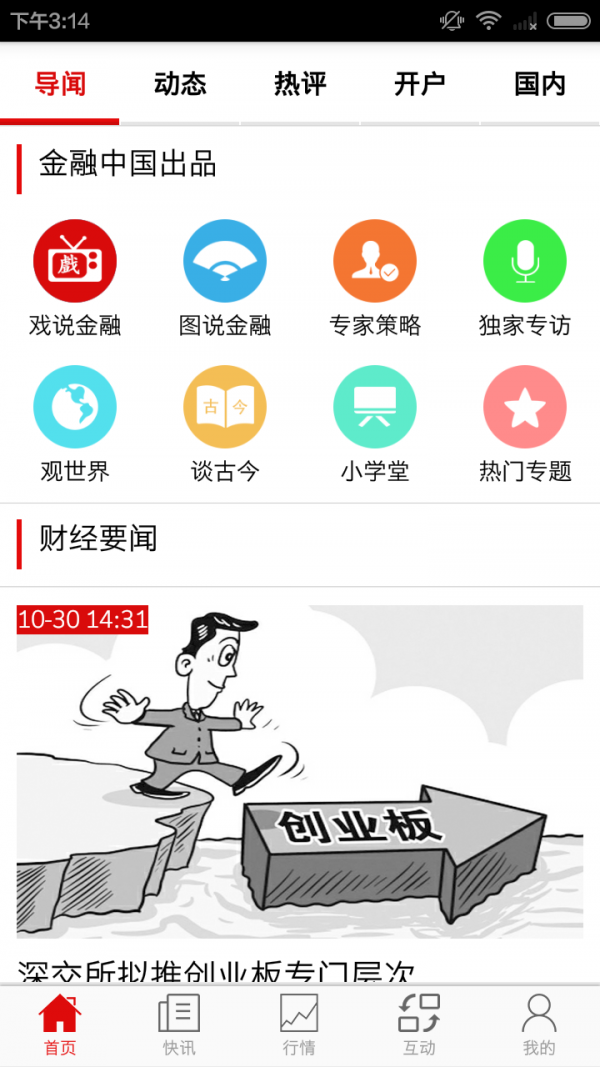Viewport: 600px width, 1067px height.
Task: Open 互动 bottom tab
Action: [419, 1025]
